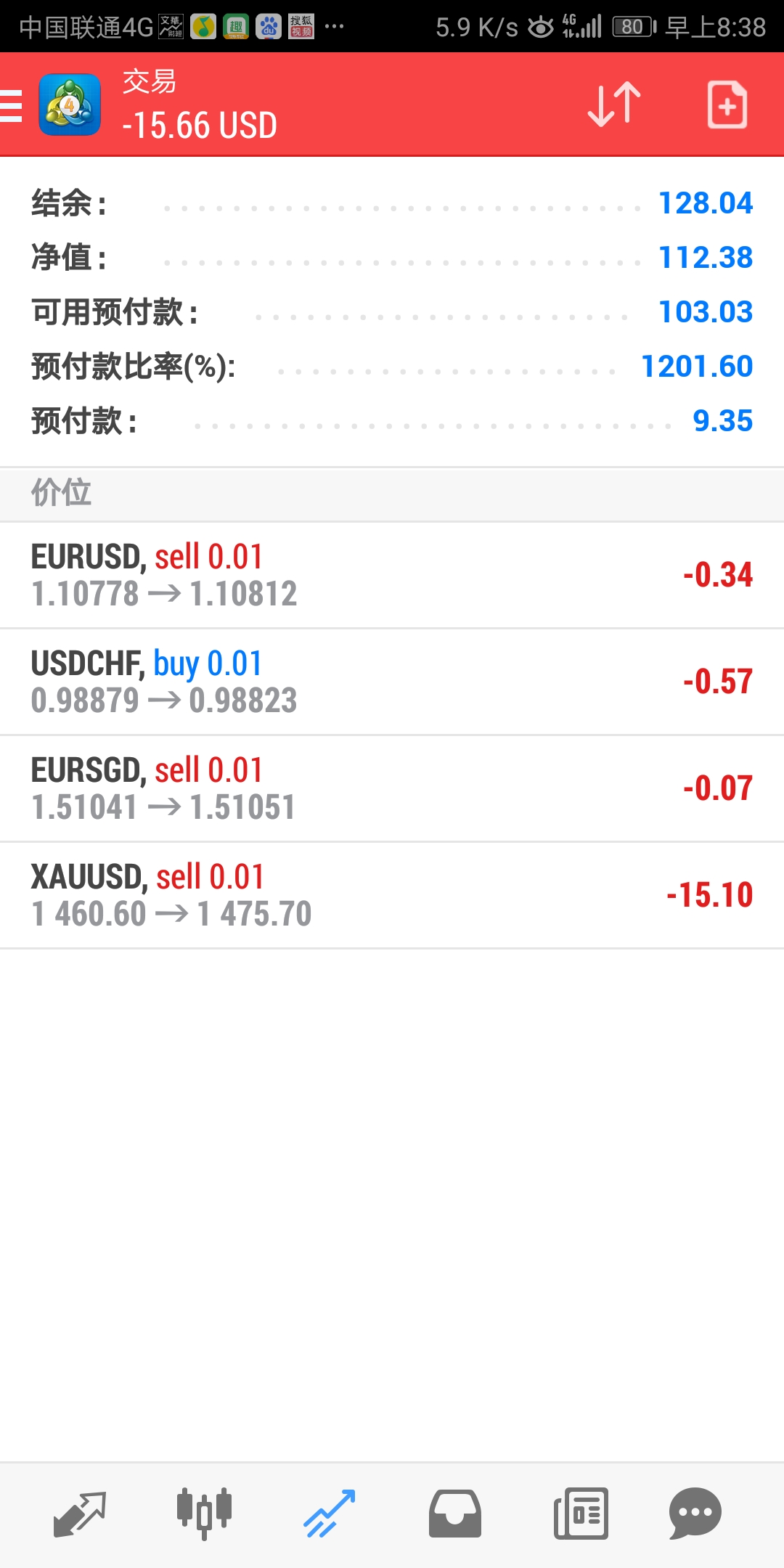Open the news tab
Screen dimensions: 784x1568
(x=581, y=1514)
